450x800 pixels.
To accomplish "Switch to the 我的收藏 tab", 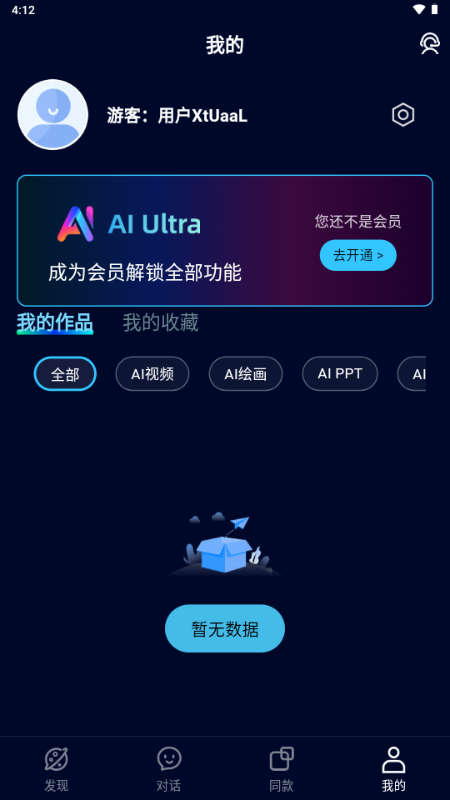I will coord(161,322).
